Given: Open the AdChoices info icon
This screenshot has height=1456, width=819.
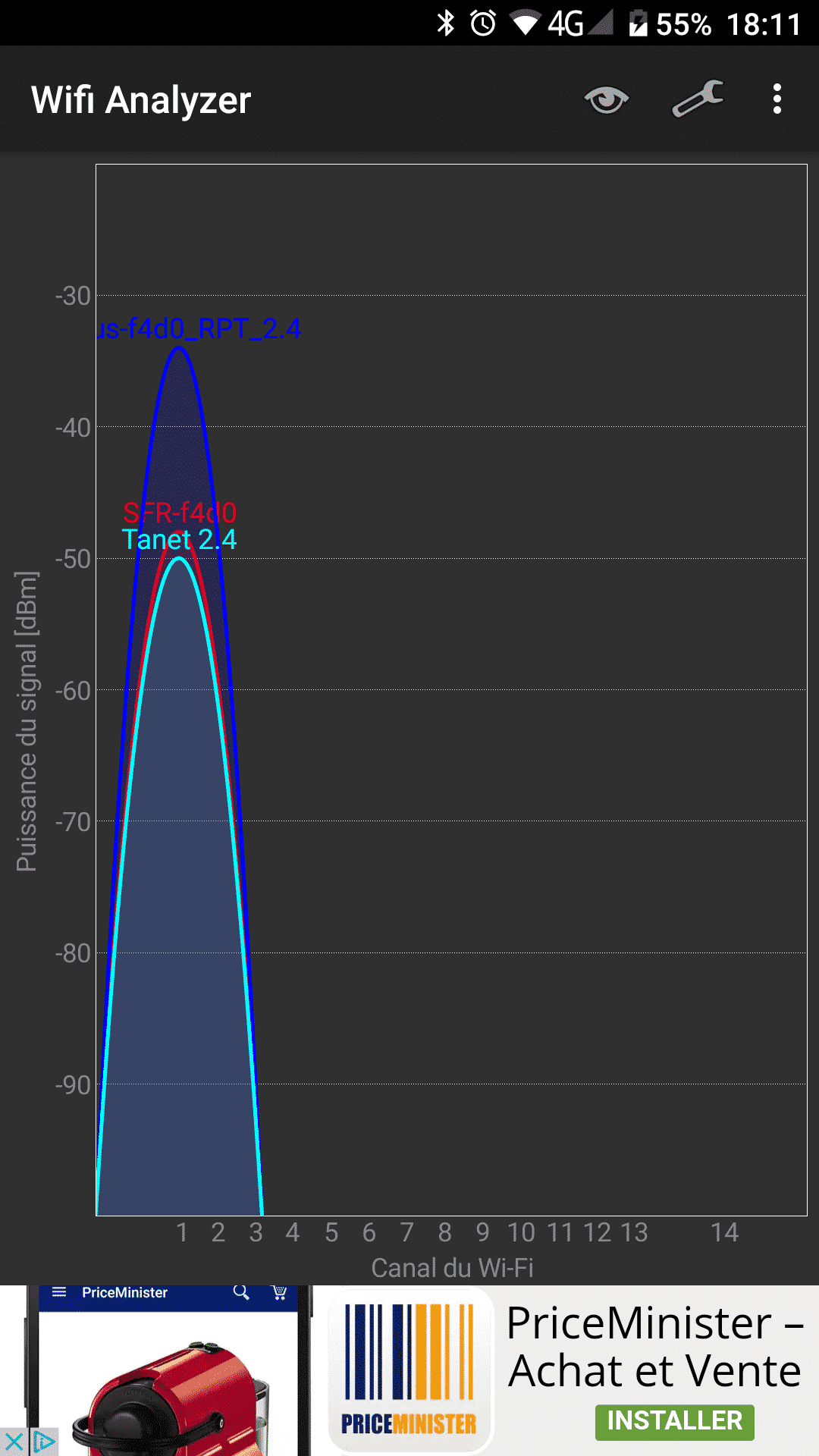Looking at the screenshot, I should [x=44, y=1442].
